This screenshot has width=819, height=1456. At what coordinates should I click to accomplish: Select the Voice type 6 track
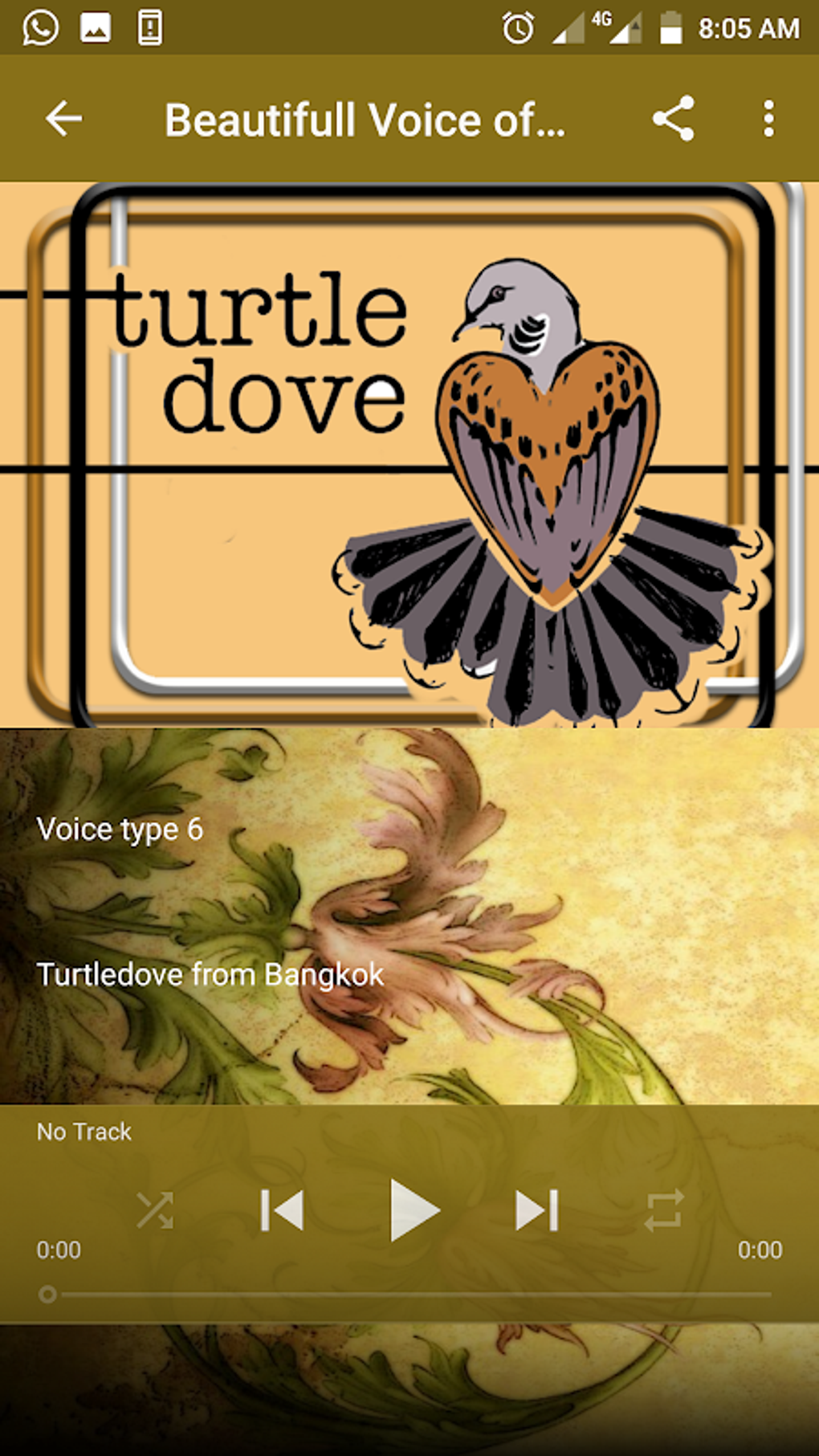tap(120, 830)
